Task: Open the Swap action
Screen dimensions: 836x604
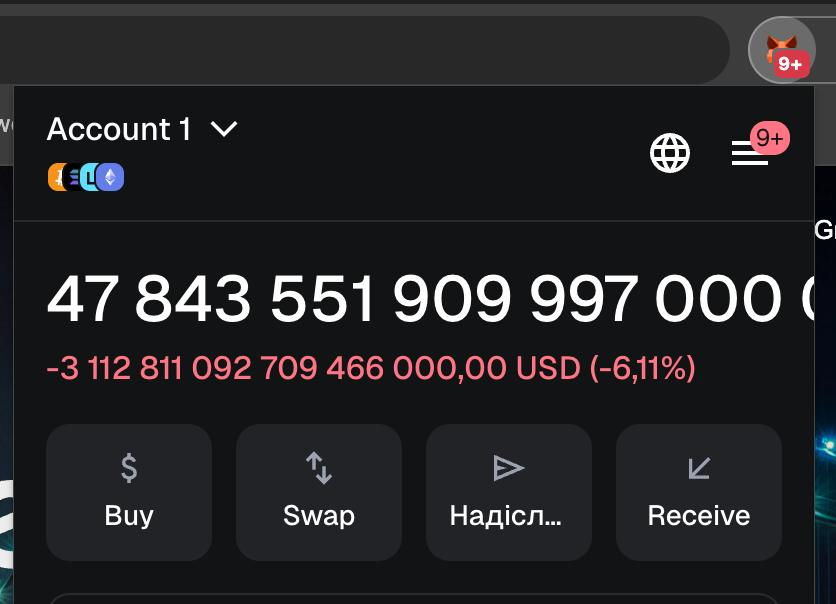Action: [319, 492]
